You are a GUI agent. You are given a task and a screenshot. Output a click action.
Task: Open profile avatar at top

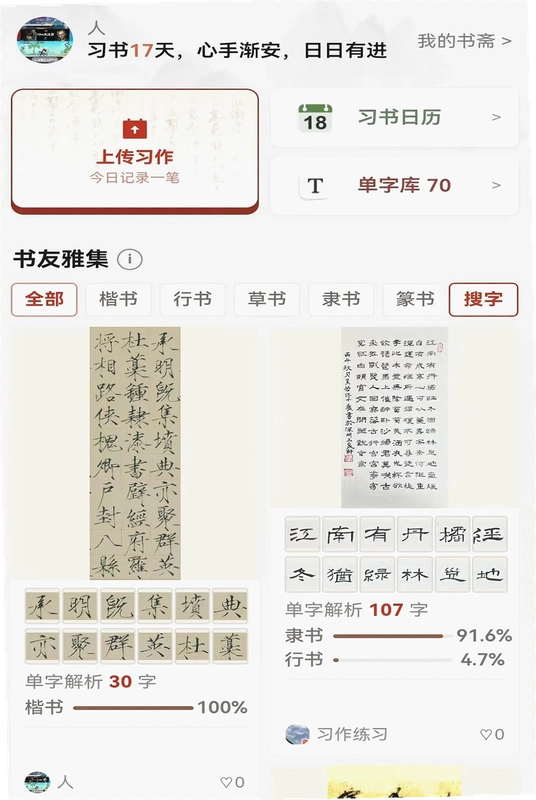coord(45,40)
